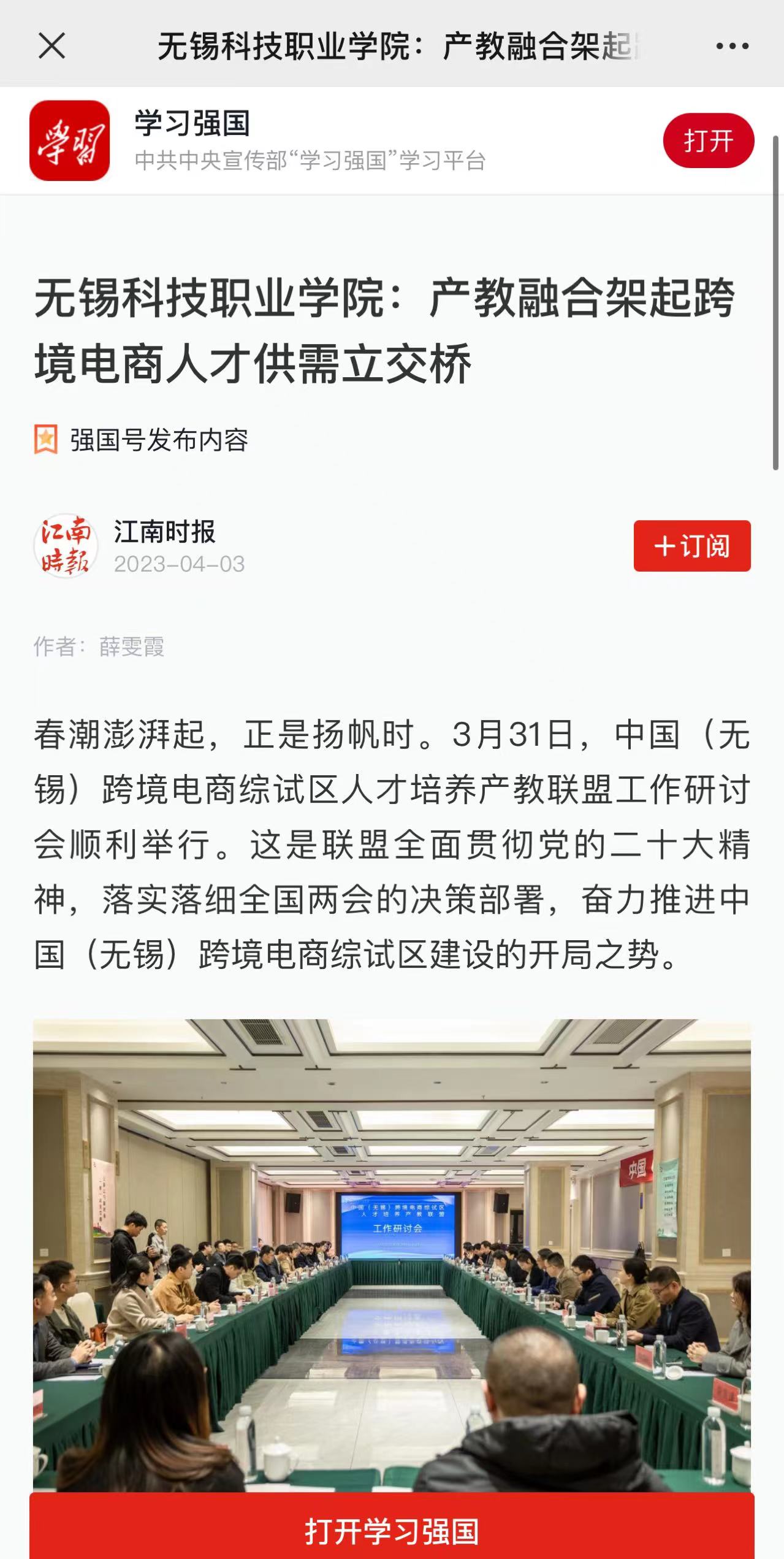This screenshot has width=784, height=1559.
Task: Subscribe to 江南时报 with +订阅
Action: coord(691,546)
